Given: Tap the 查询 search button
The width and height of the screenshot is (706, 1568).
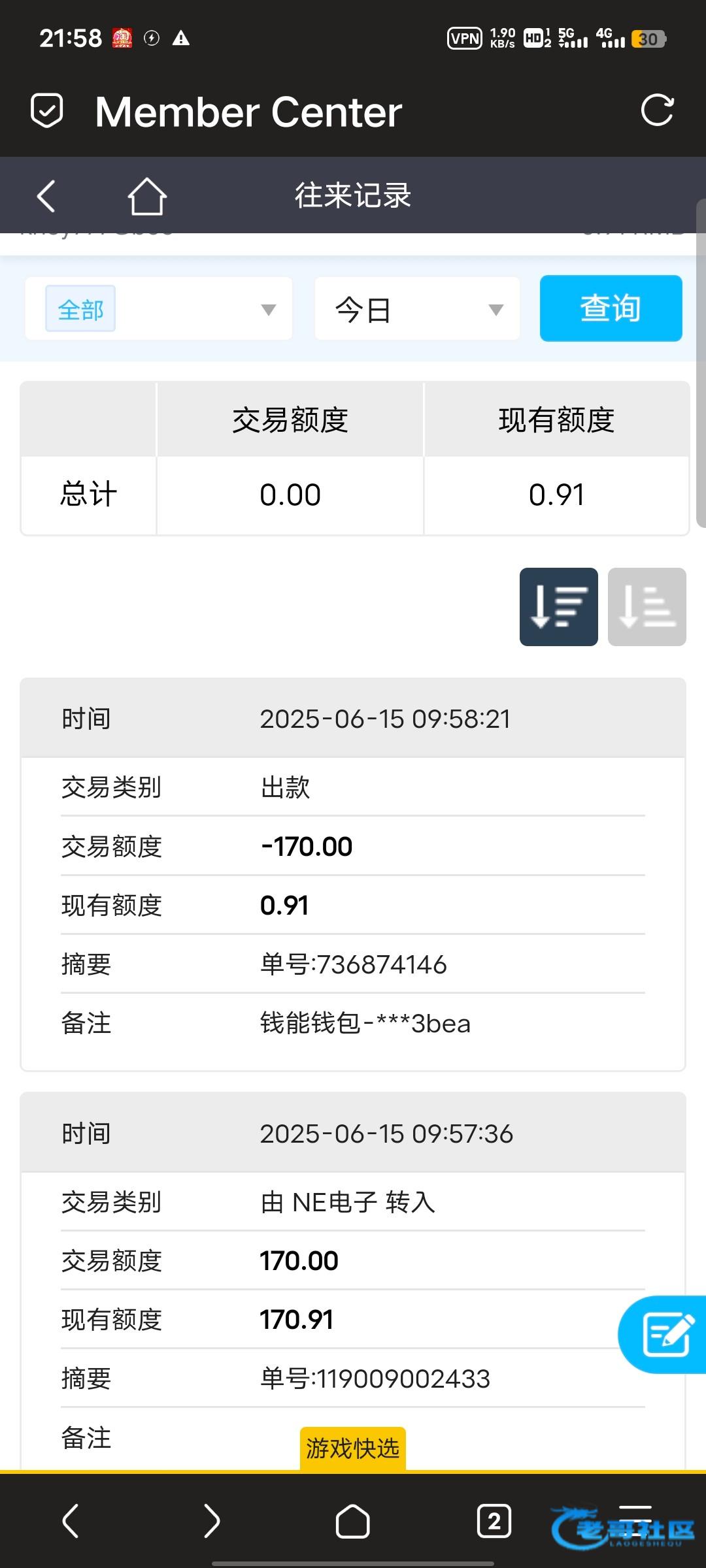Looking at the screenshot, I should pyautogui.click(x=611, y=308).
